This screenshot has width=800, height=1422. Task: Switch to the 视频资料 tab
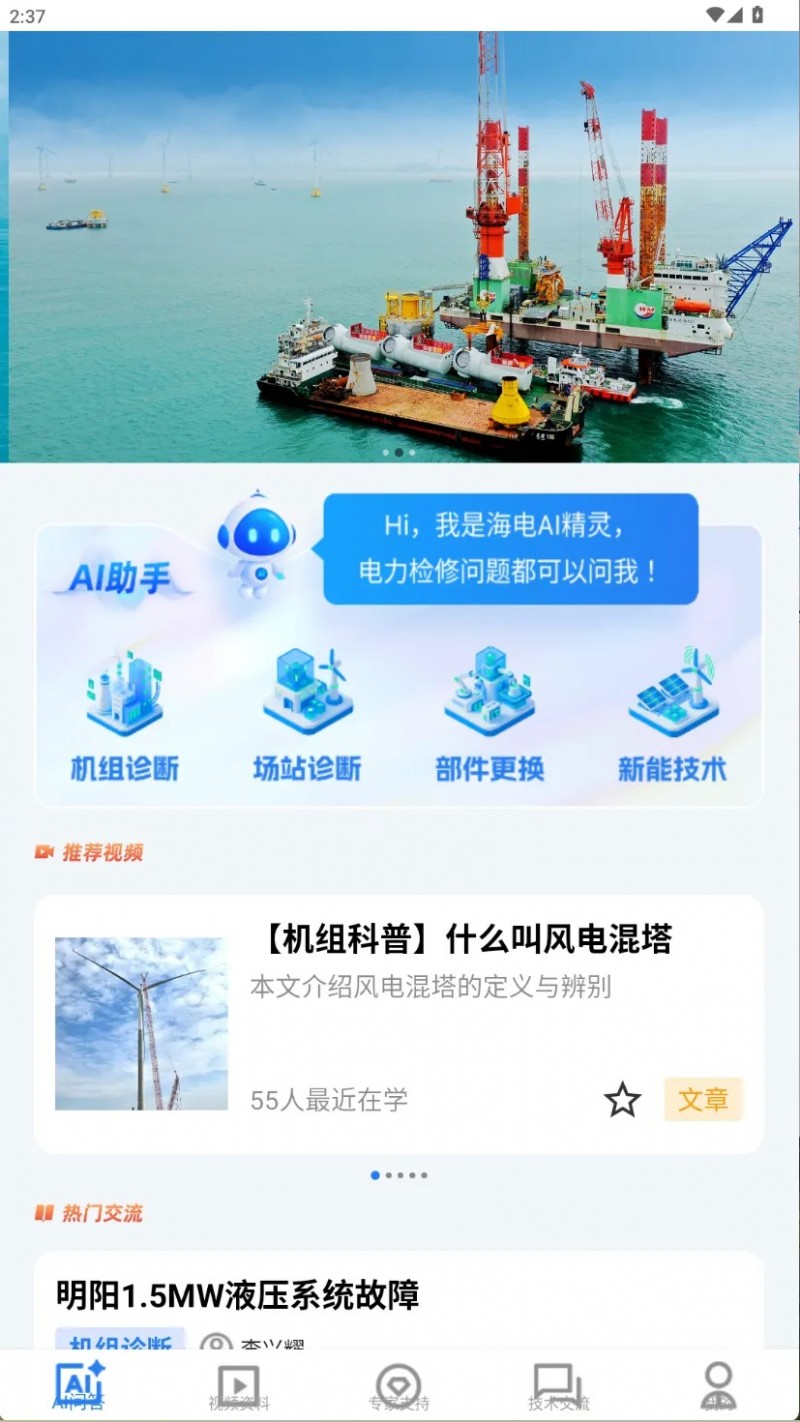[x=239, y=1386]
